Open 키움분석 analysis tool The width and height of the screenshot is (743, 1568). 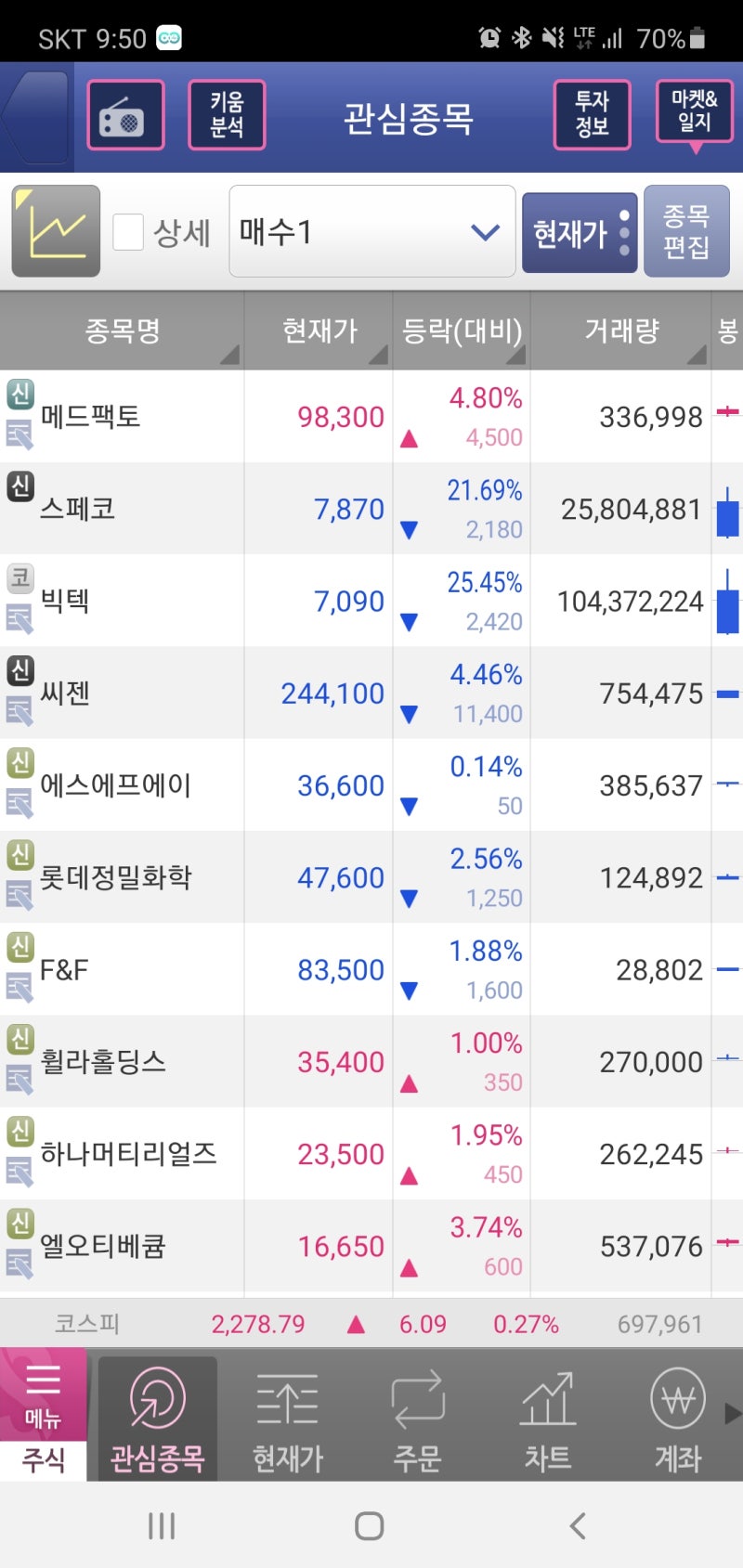pos(227,114)
